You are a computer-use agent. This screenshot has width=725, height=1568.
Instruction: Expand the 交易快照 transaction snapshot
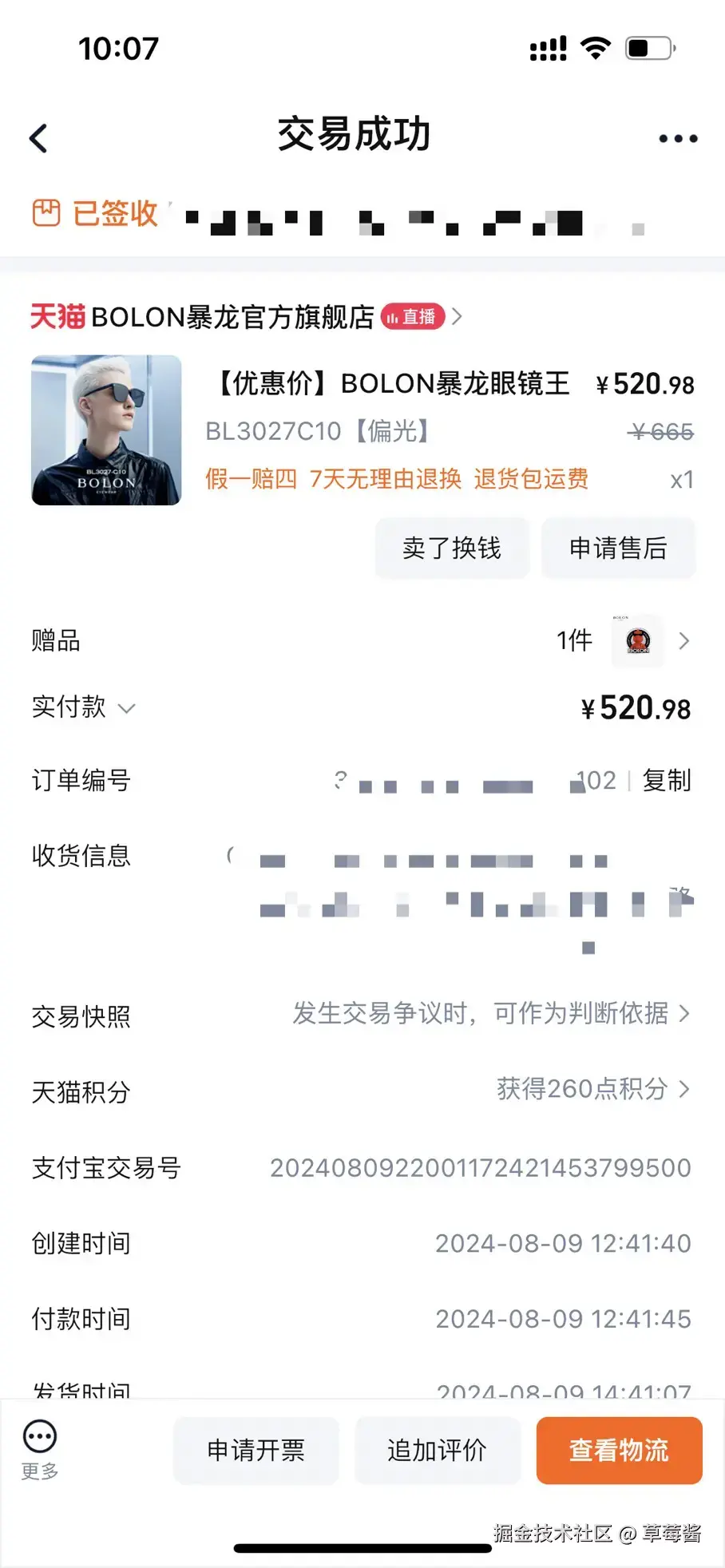pyautogui.click(x=685, y=1015)
